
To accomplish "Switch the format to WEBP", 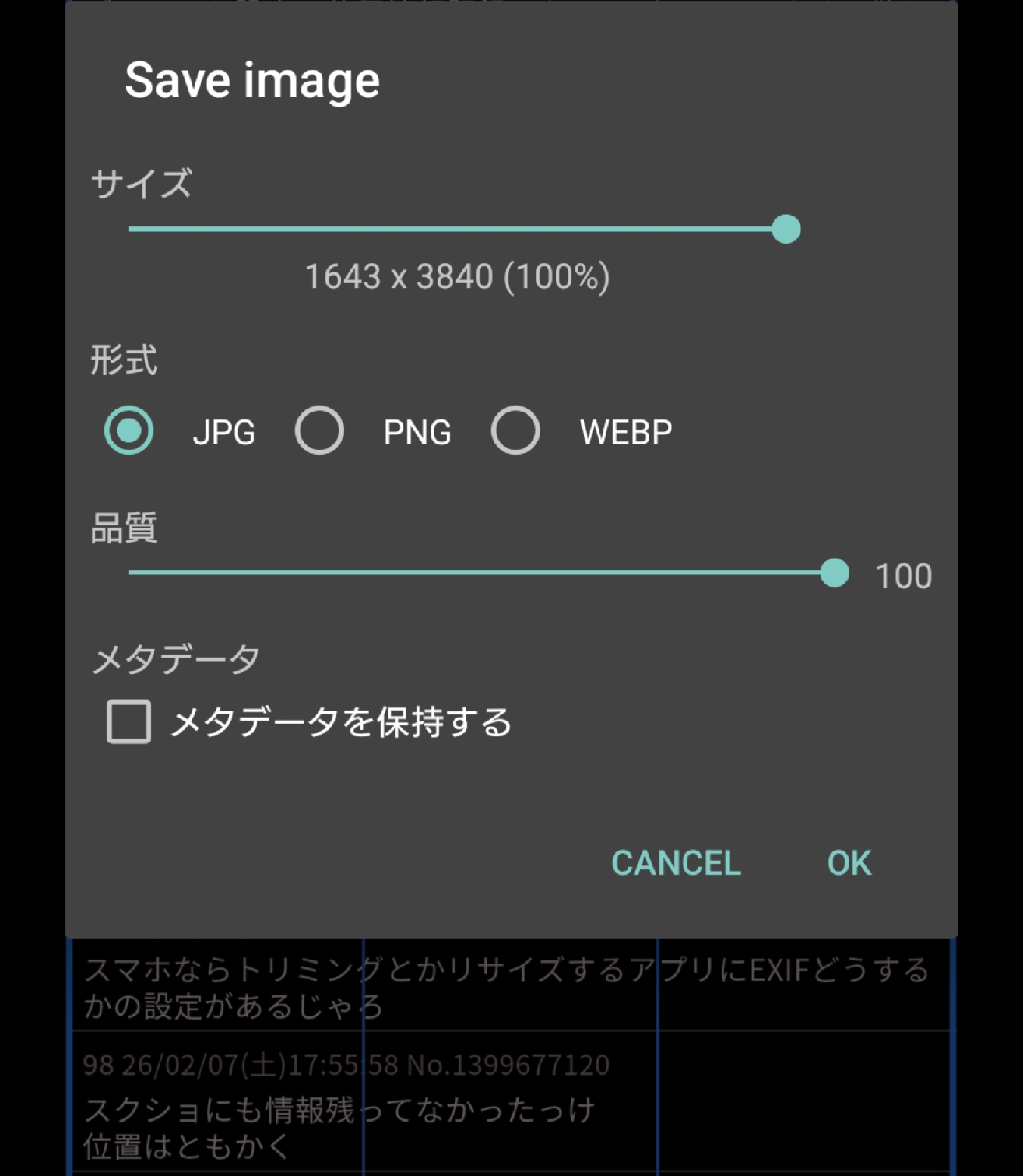I will 515,430.
